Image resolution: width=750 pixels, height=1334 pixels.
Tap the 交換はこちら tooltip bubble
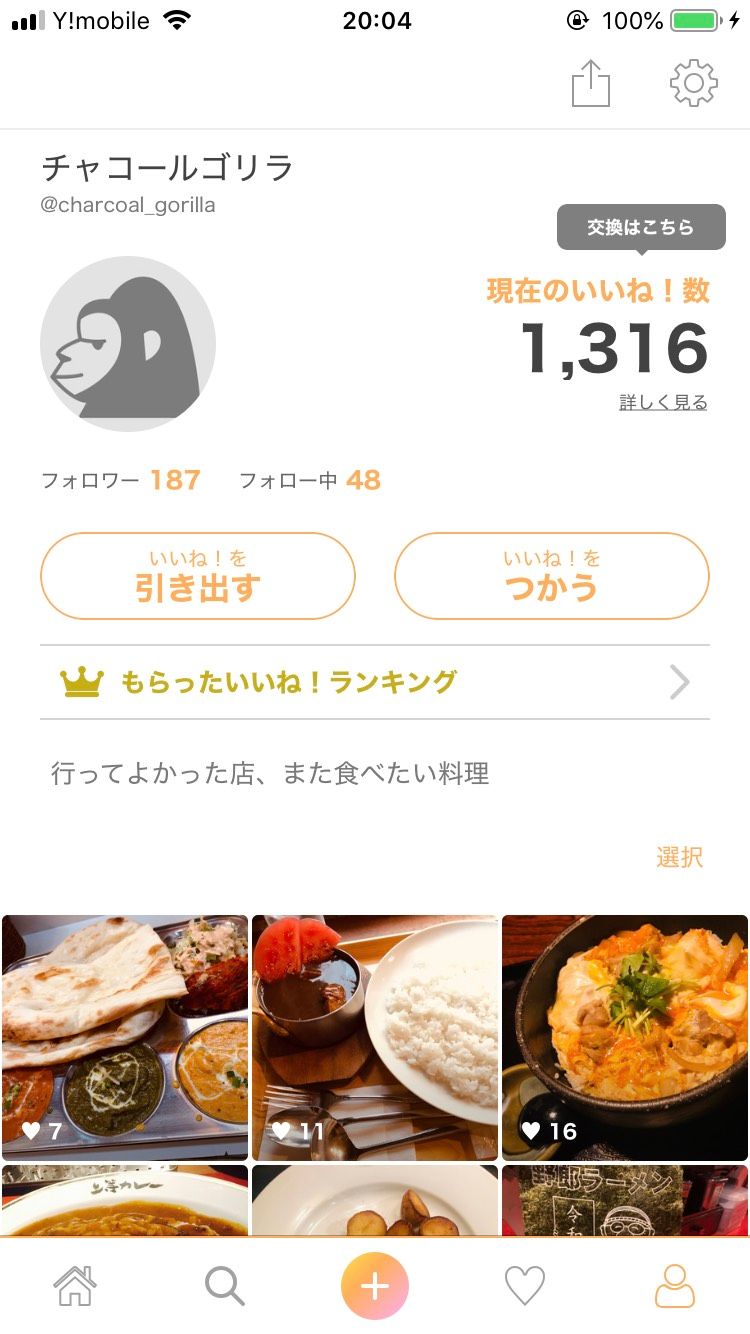click(x=641, y=228)
